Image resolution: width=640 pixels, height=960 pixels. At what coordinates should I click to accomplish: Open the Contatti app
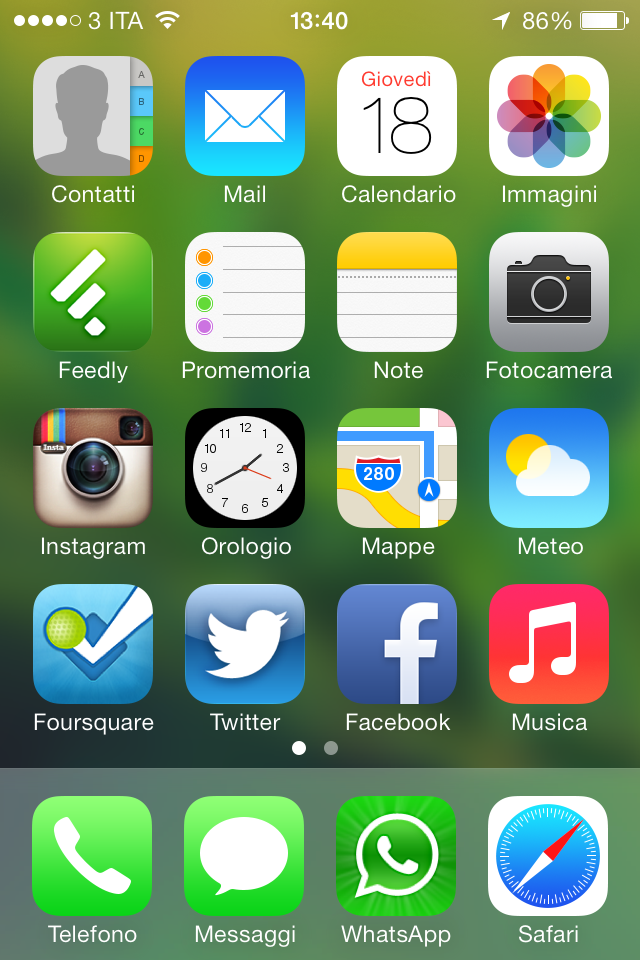(93, 116)
